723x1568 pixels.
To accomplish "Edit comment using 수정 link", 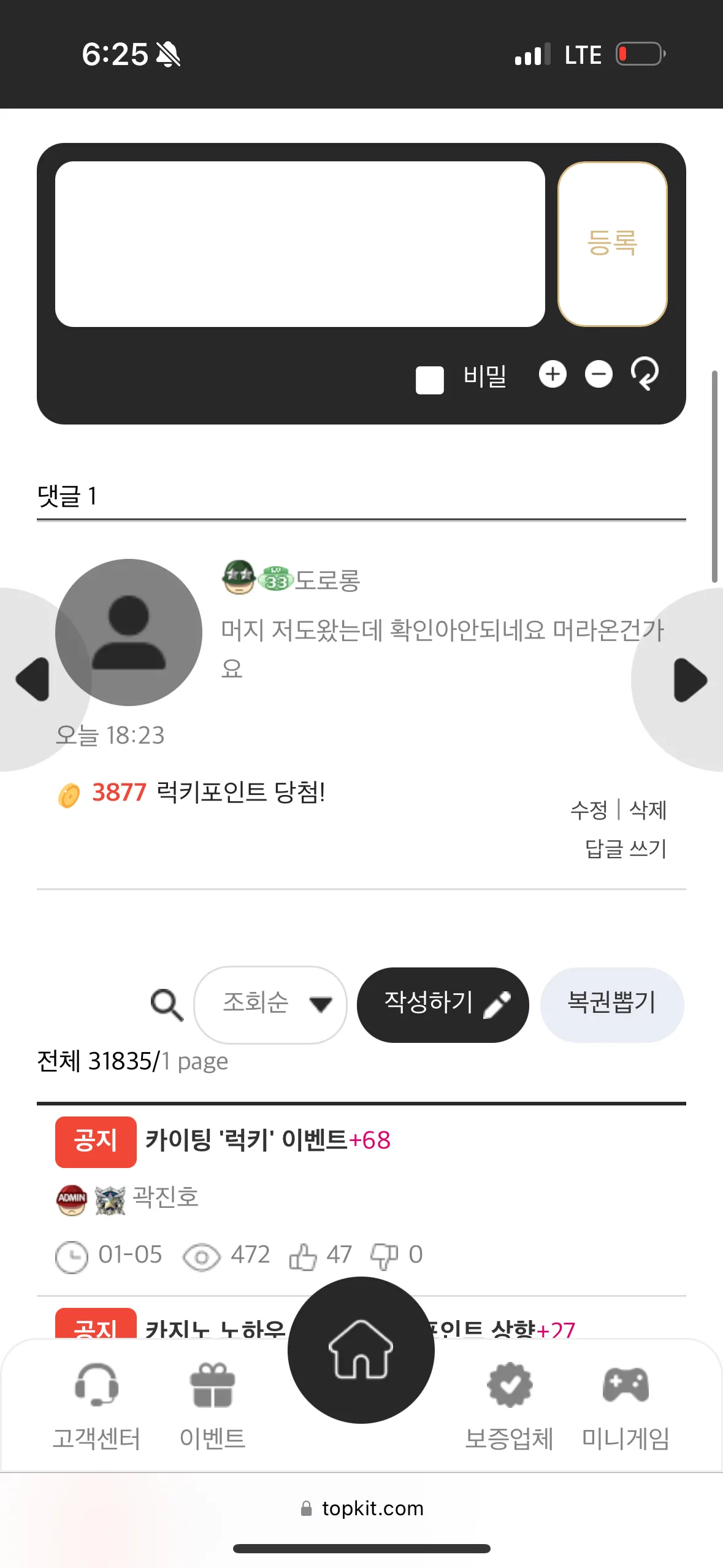I will tap(589, 810).
